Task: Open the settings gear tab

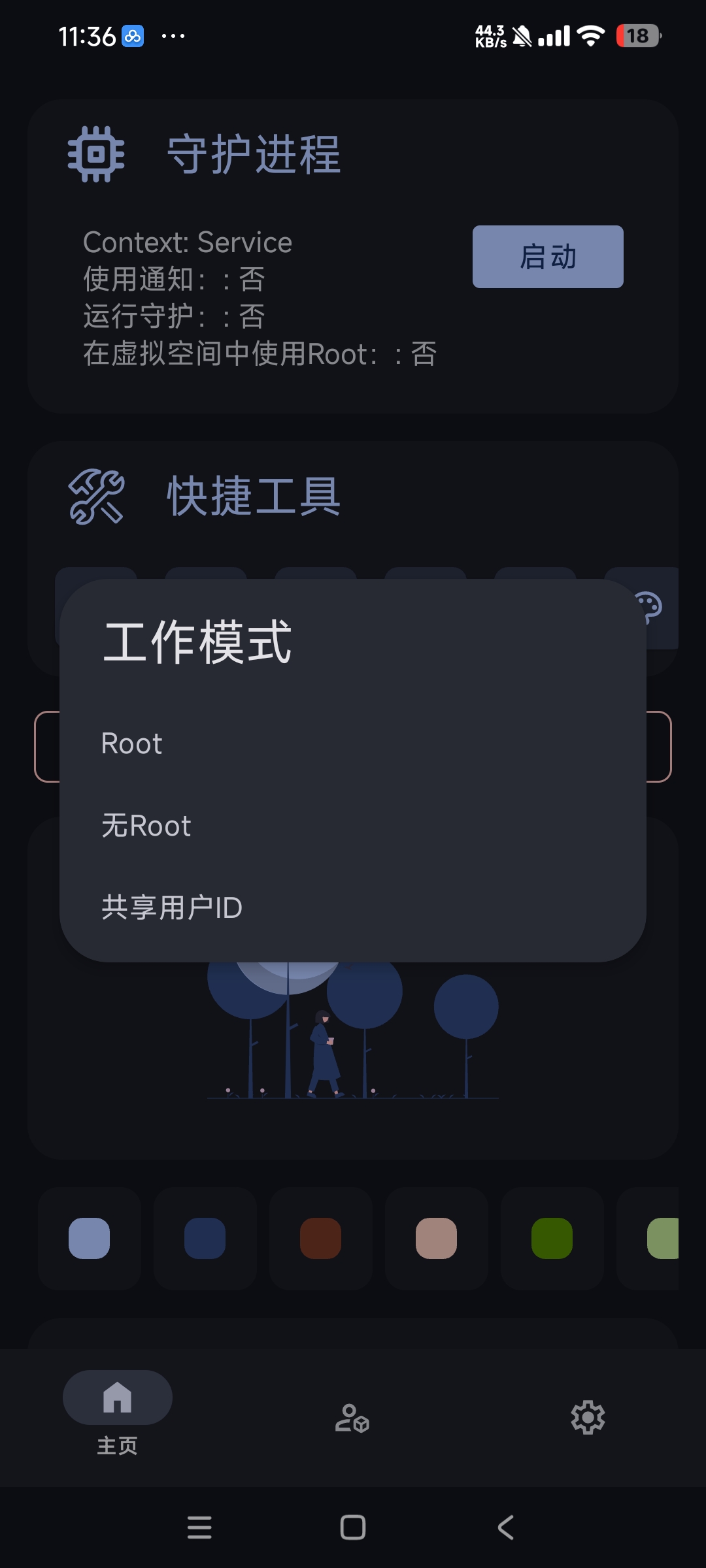Action: pos(588,1418)
